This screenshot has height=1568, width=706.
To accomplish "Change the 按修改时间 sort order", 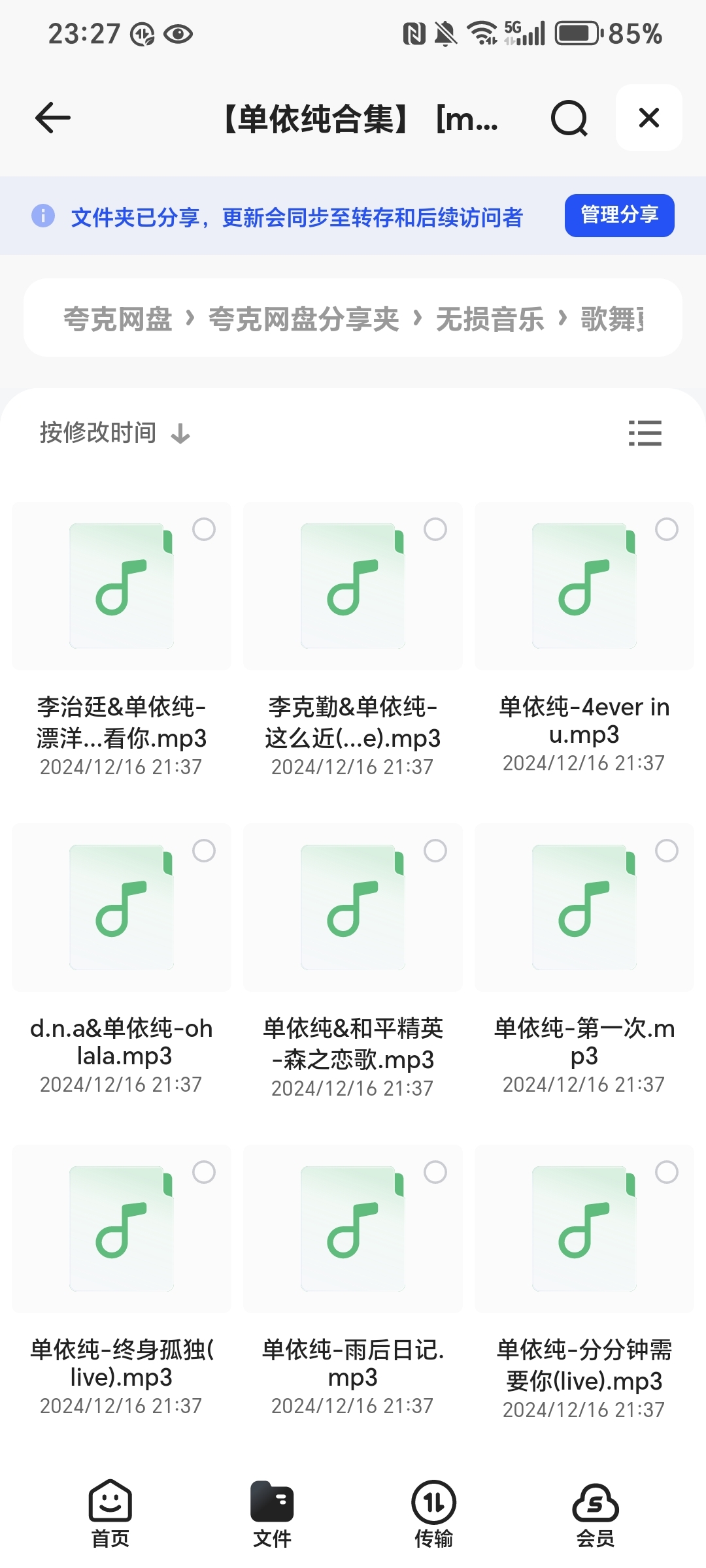I will [x=115, y=433].
